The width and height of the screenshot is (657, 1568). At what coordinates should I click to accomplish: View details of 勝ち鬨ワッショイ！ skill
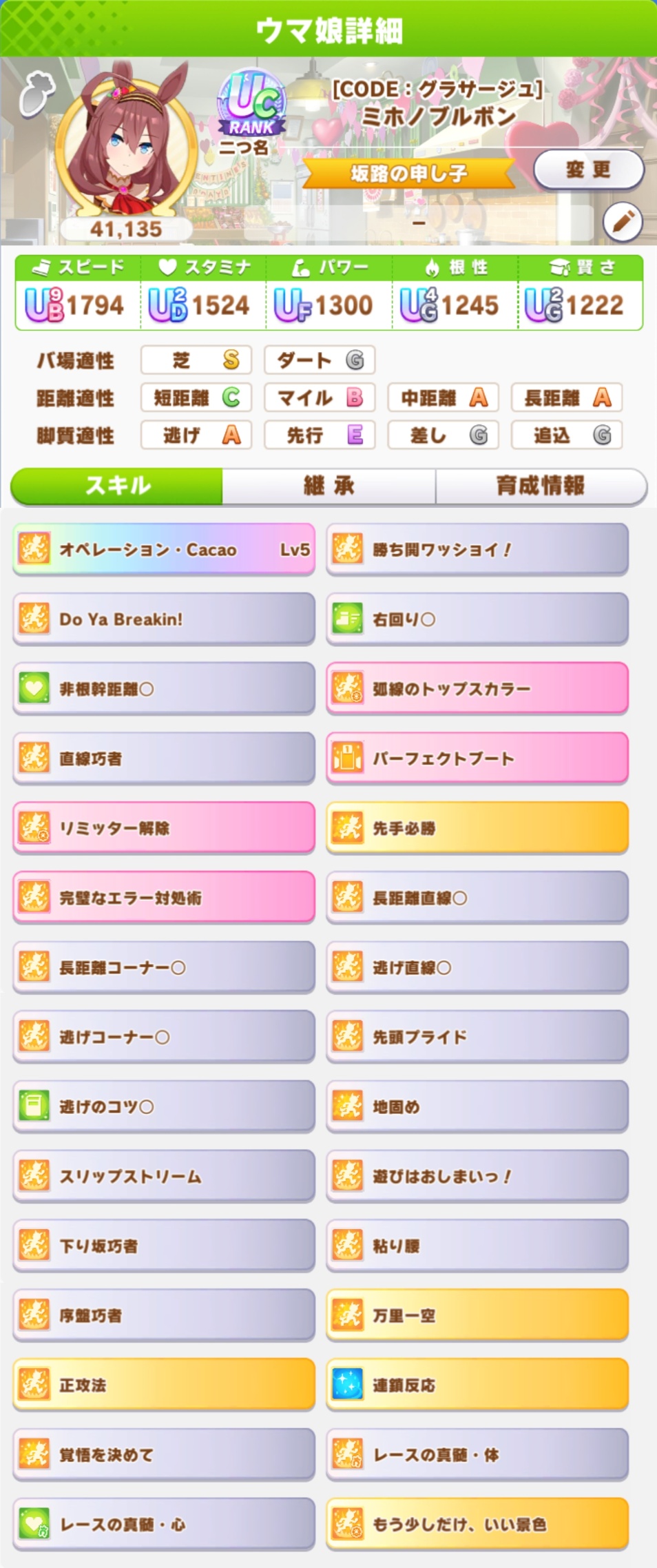477,549
